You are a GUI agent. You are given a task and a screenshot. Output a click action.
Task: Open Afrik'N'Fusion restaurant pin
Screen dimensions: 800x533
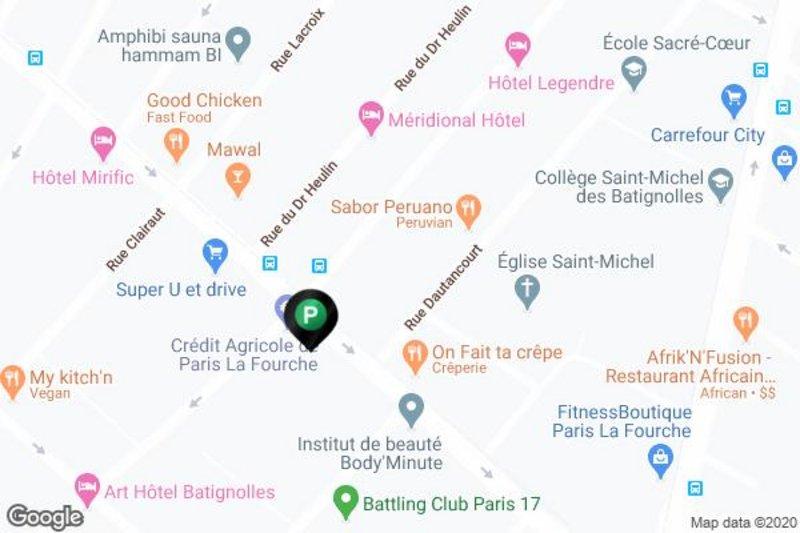point(745,321)
